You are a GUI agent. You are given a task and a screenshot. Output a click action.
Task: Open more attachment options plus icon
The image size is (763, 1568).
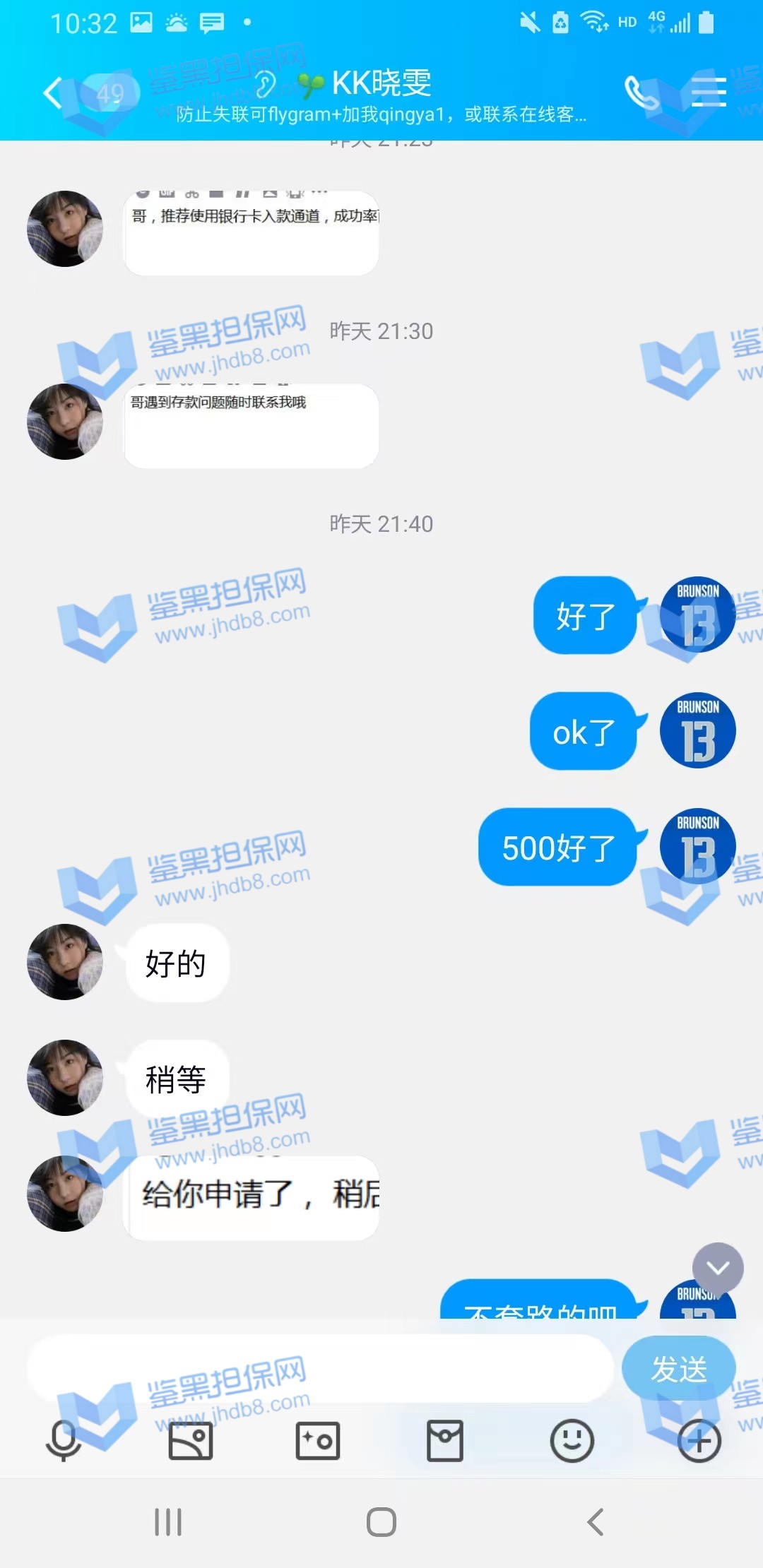(699, 1441)
